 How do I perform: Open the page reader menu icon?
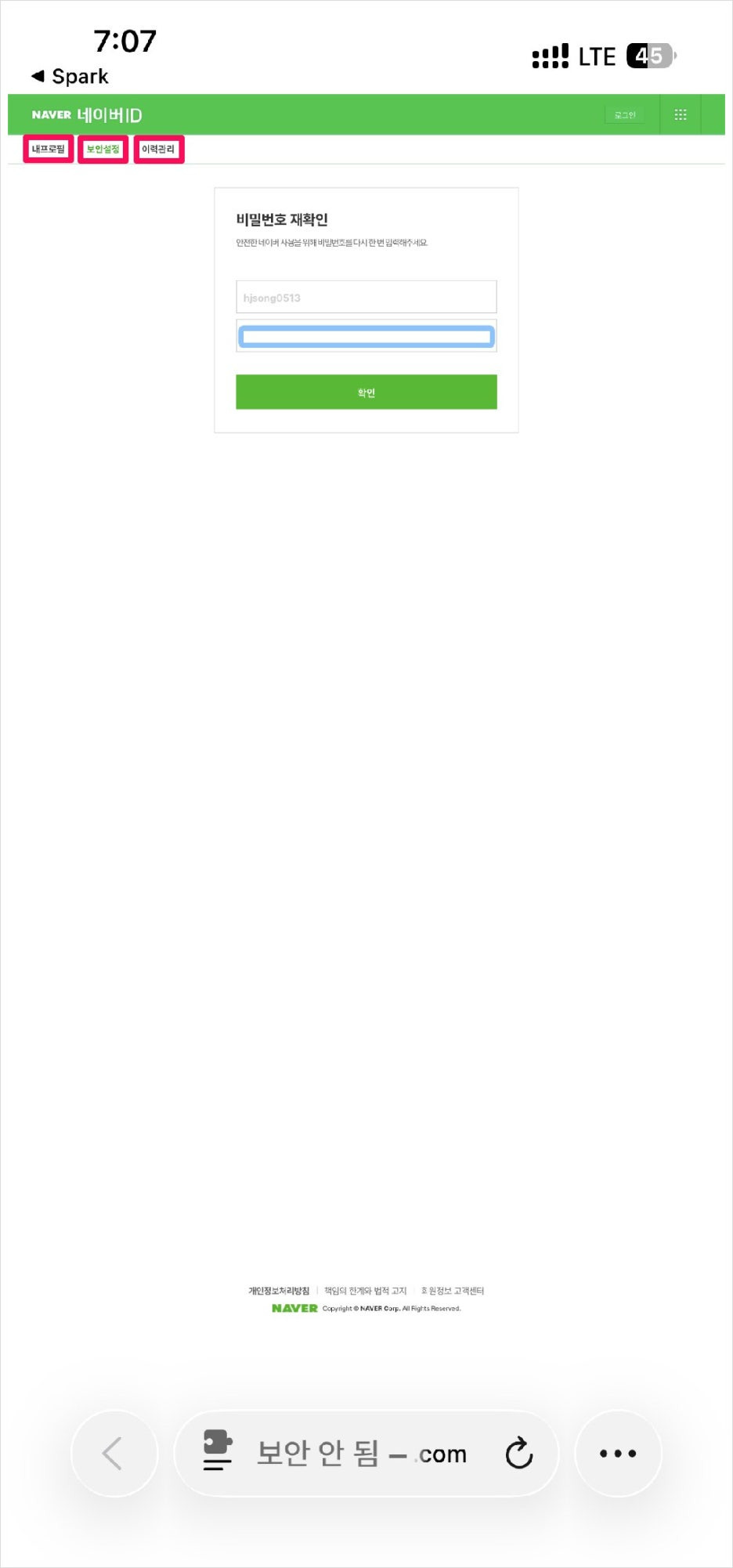(x=218, y=1451)
